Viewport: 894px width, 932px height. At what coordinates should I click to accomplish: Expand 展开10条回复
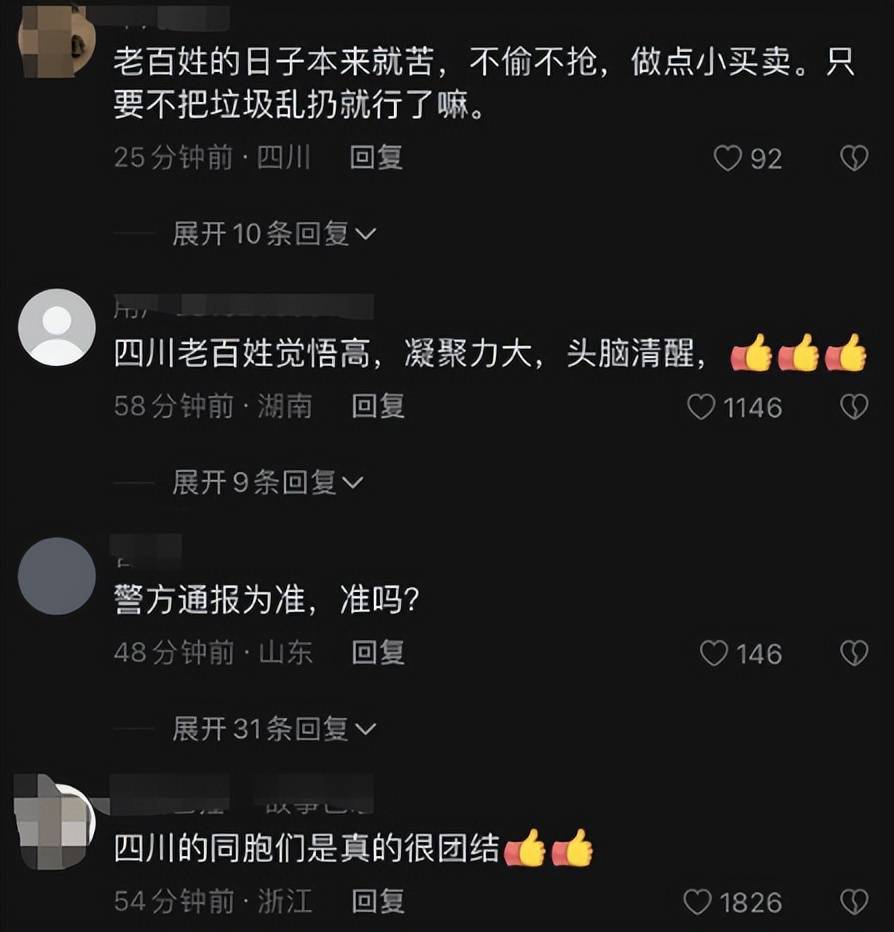273,234
